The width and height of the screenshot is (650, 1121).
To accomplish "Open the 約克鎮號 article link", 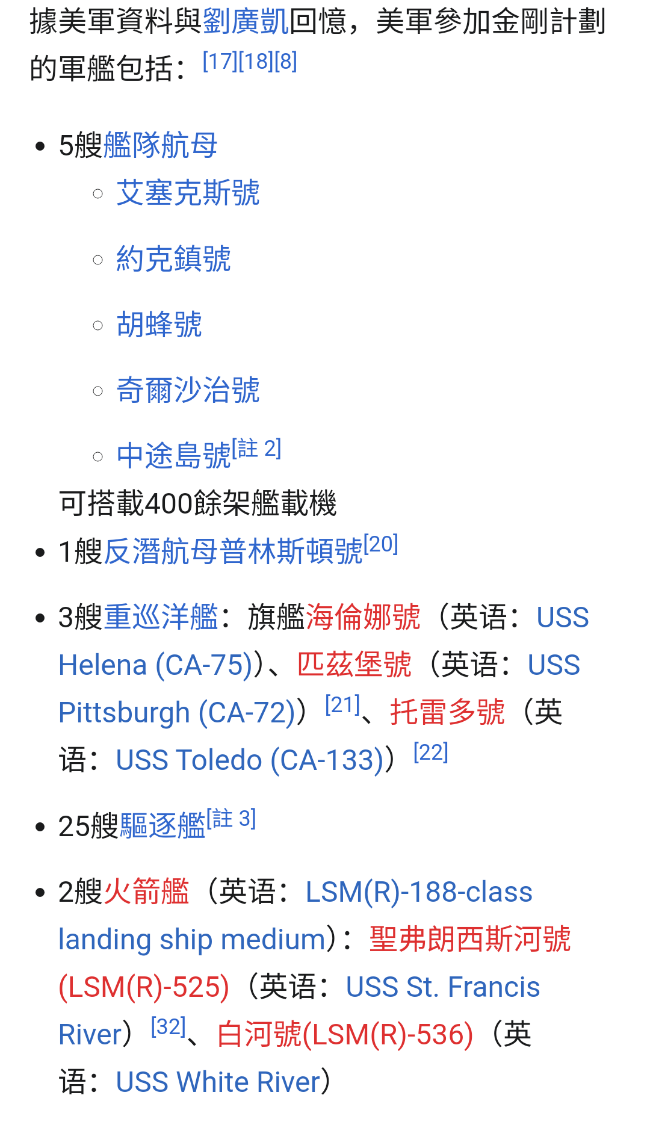I will pyautogui.click(x=174, y=259).
